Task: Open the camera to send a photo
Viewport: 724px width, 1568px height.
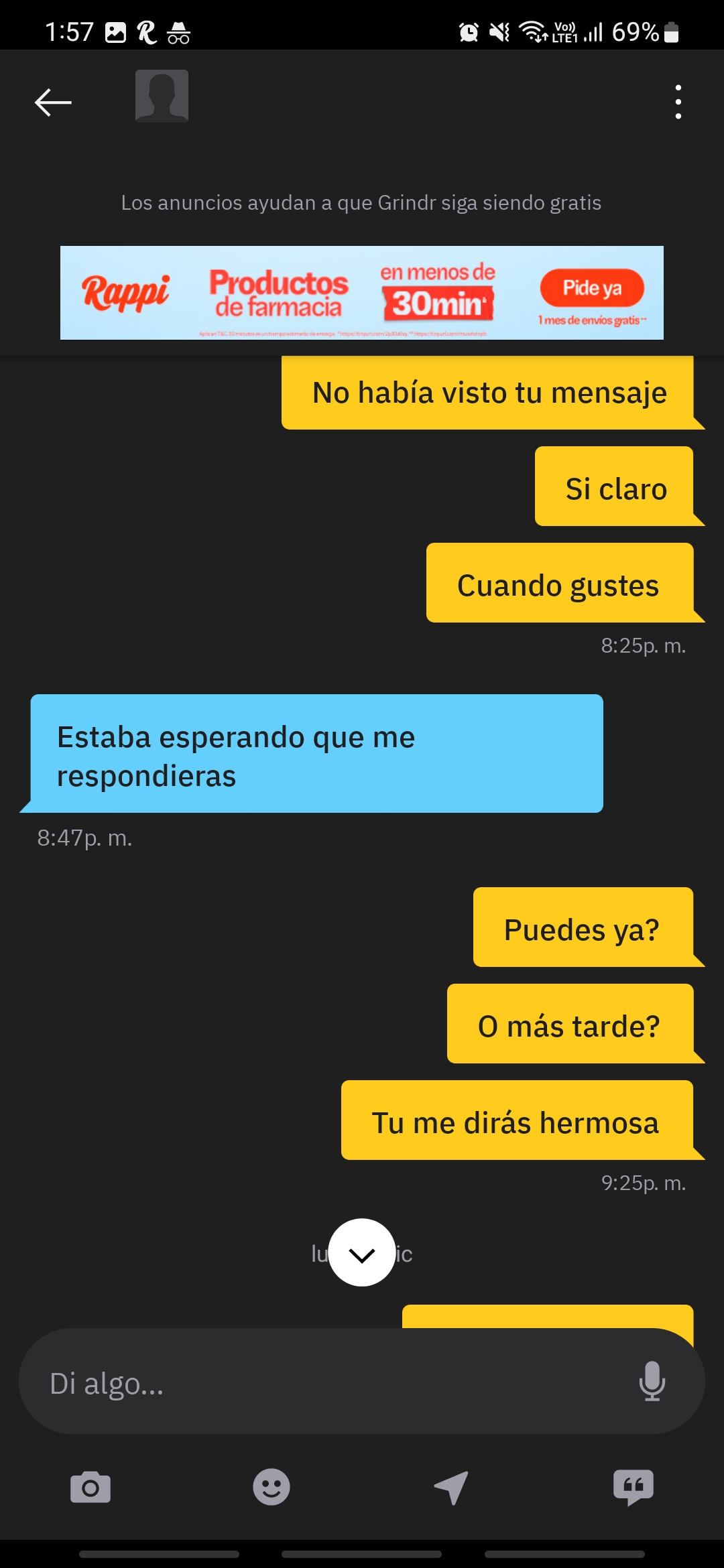Action: pos(90,1488)
